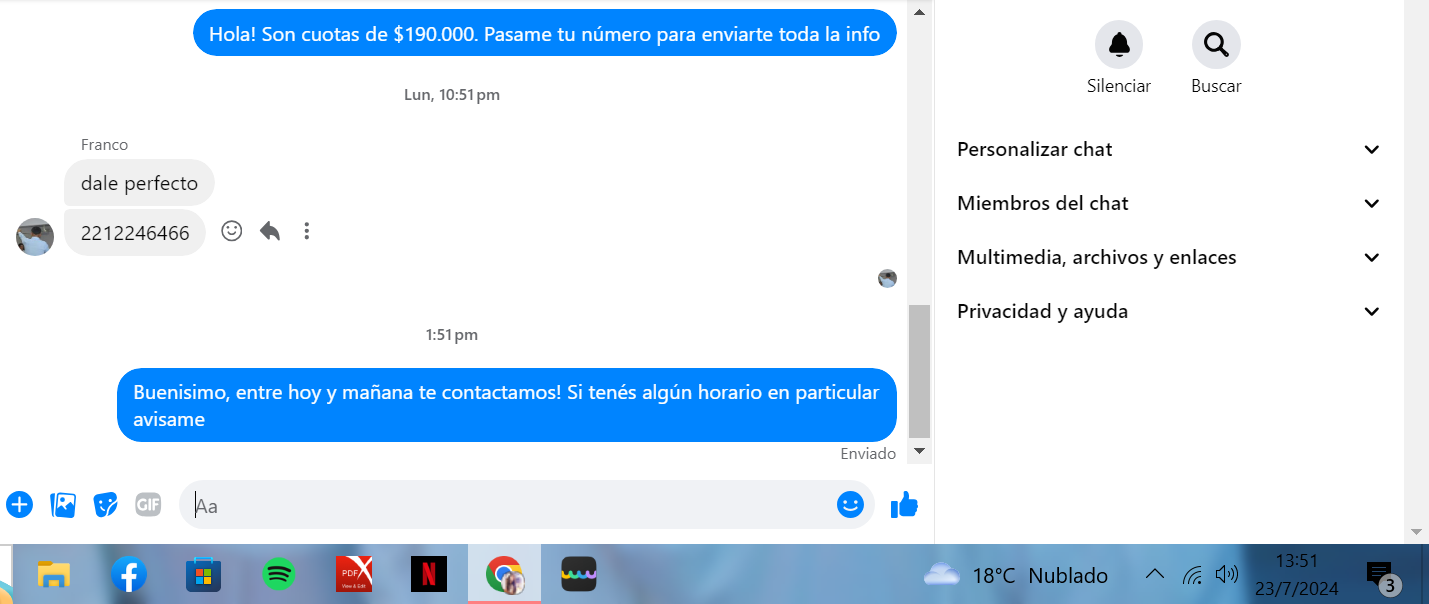The height and width of the screenshot is (604, 1429).
Task: Choose a sticker to send
Action: coord(106,505)
